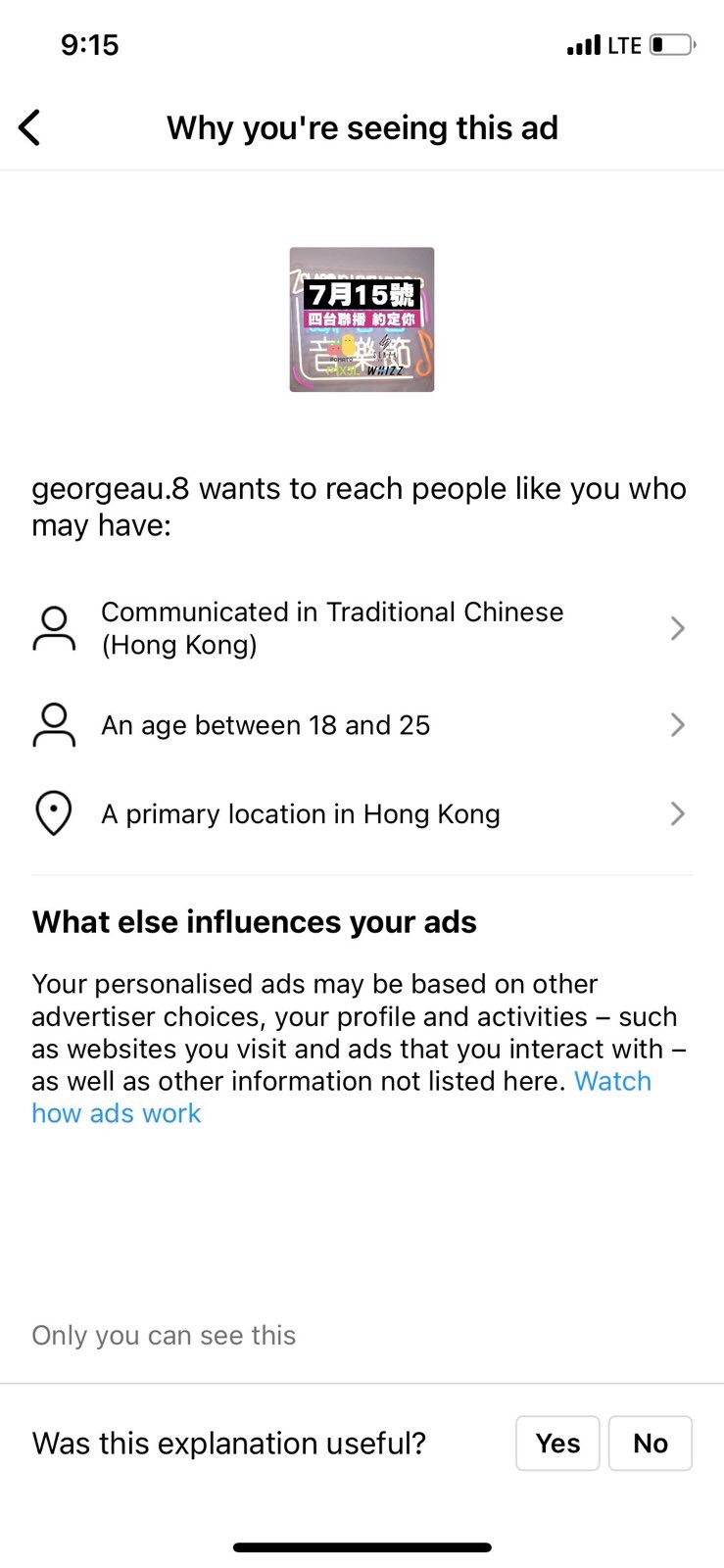Answer No to the explanation useful question
Screen dimensions: 724x1568
[x=651, y=1444]
